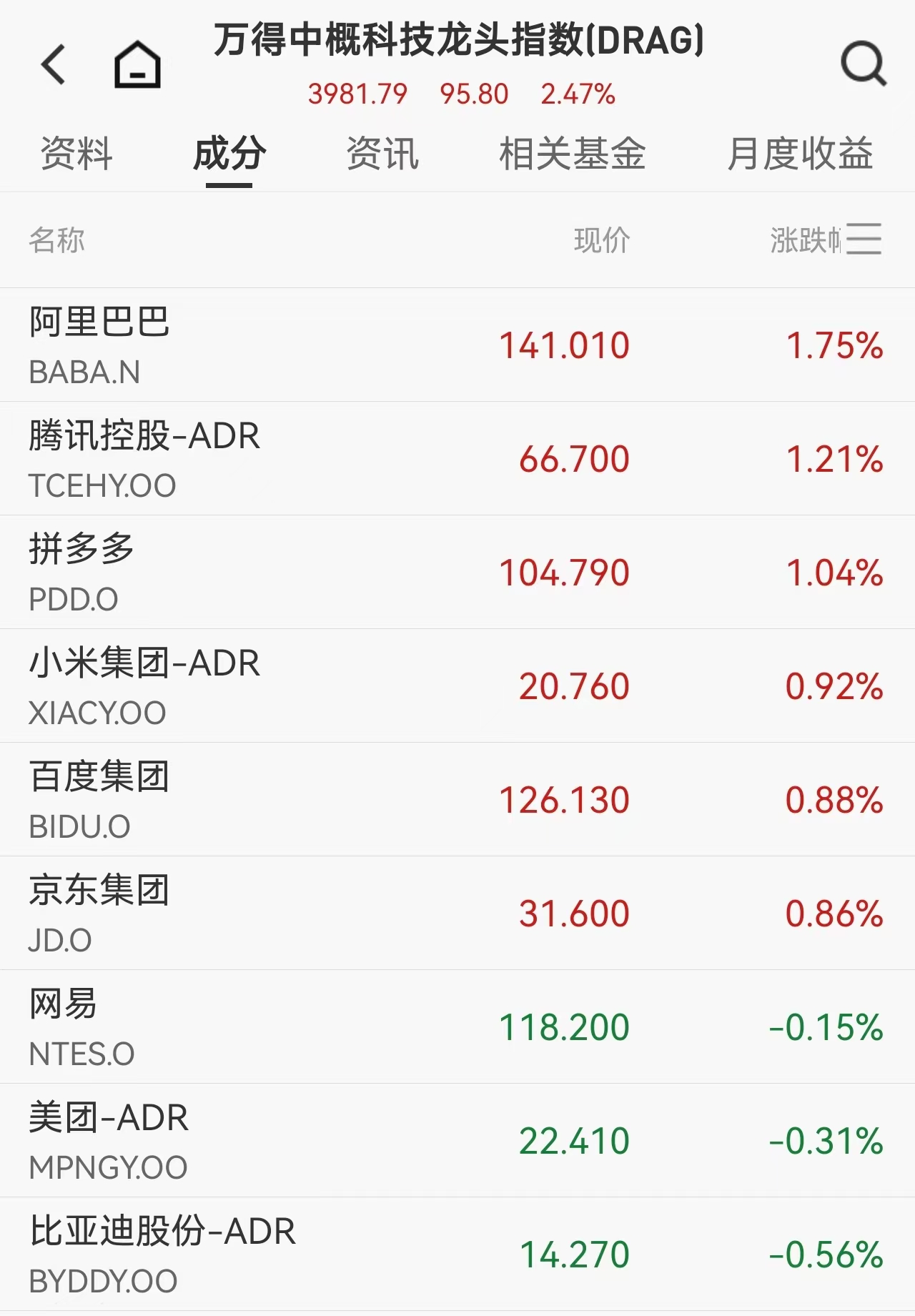Open the 美团-ADR stock row
915x1316 pixels.
click(x=457, y=1141)
